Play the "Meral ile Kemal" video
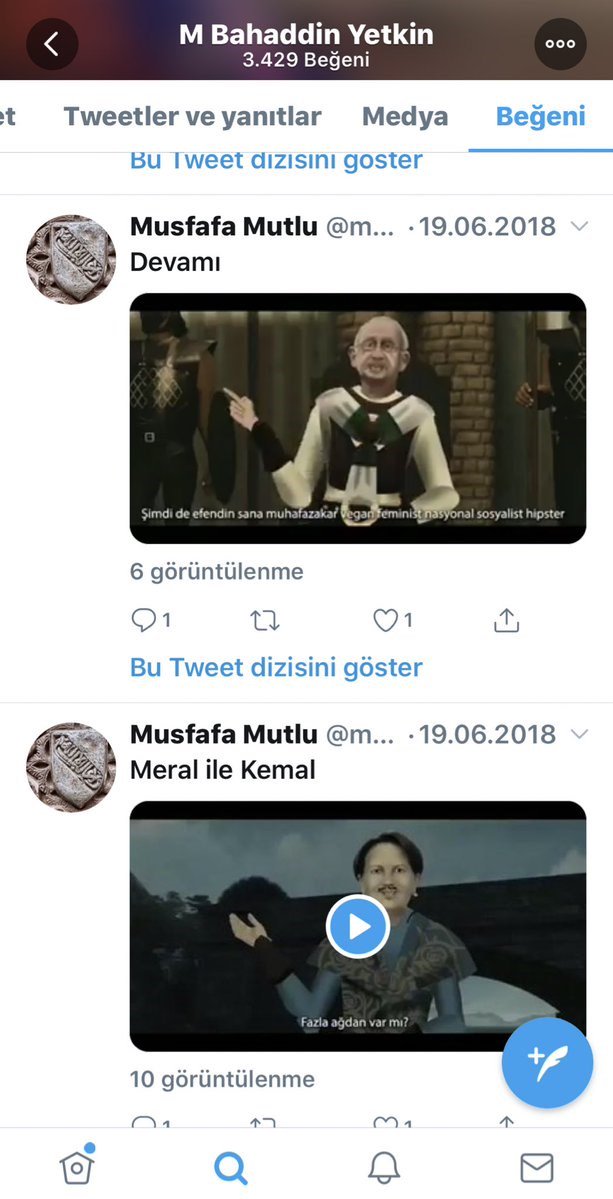The width and height of the screenshot is (613, 1199). 357,926
